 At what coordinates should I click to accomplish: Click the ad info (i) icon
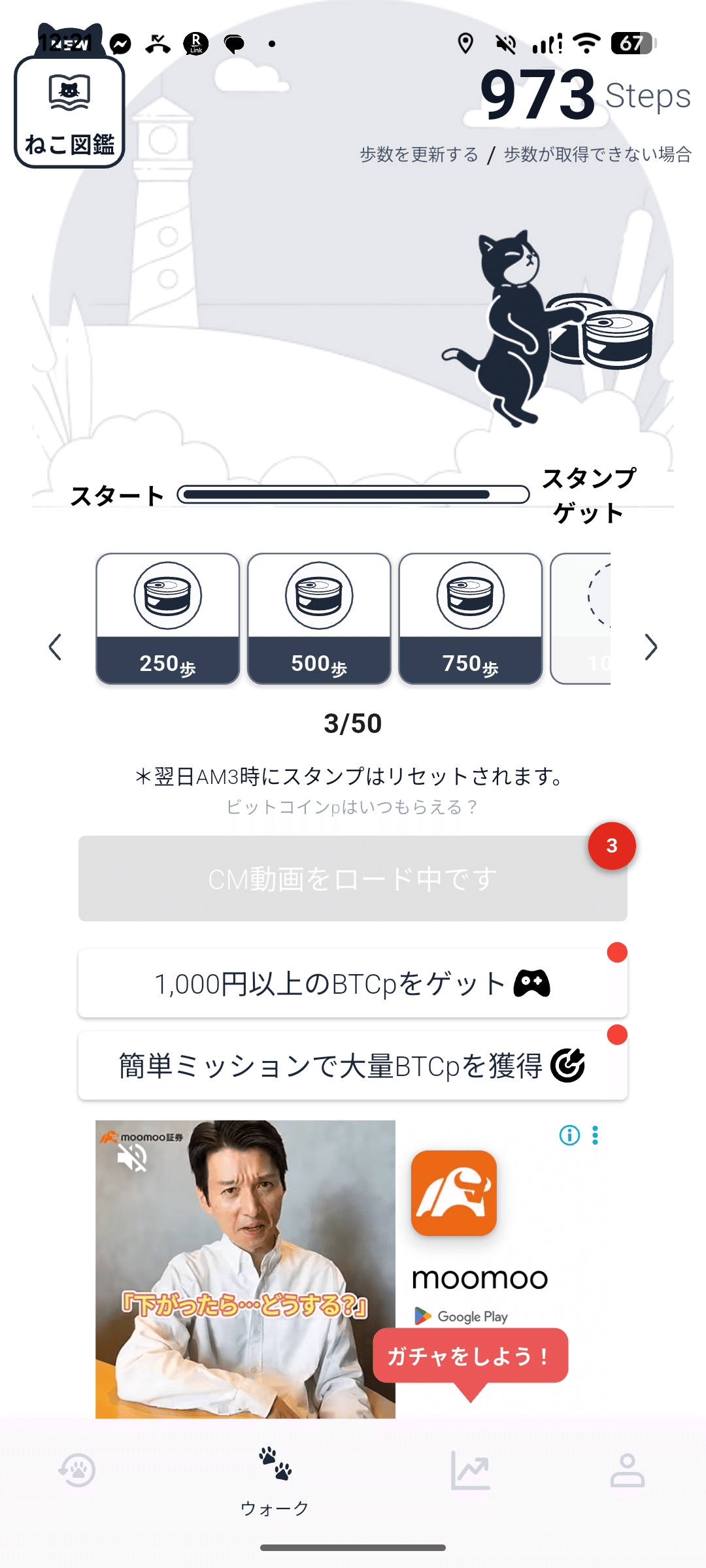click(569, 1135)
